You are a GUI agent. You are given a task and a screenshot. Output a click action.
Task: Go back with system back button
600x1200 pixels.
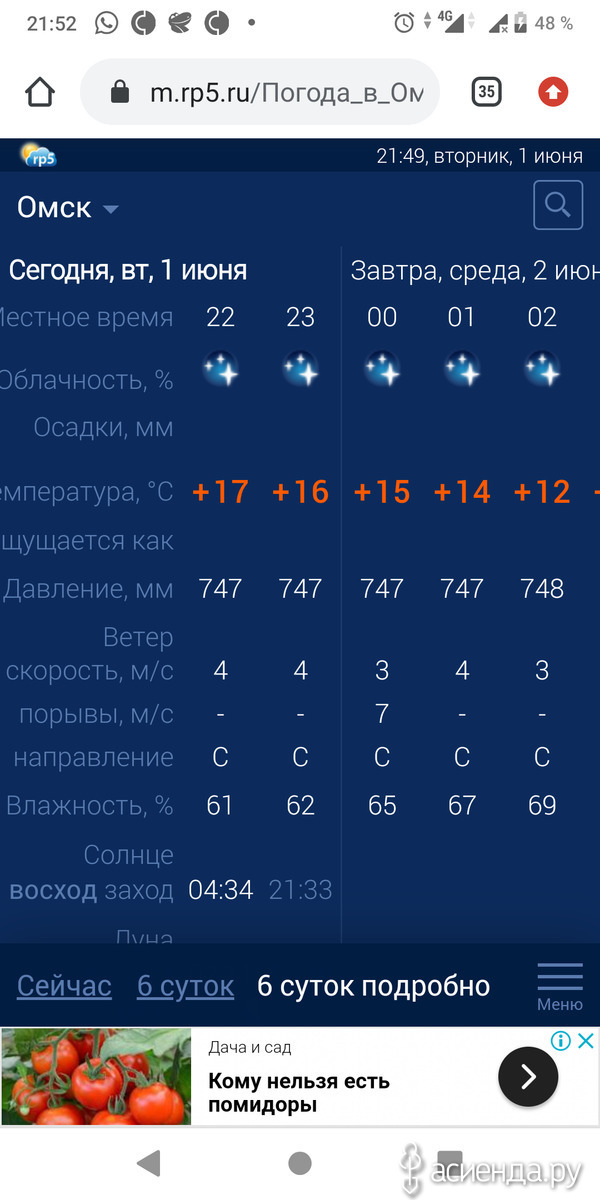pyautogui.click(x=149, y=1162)
